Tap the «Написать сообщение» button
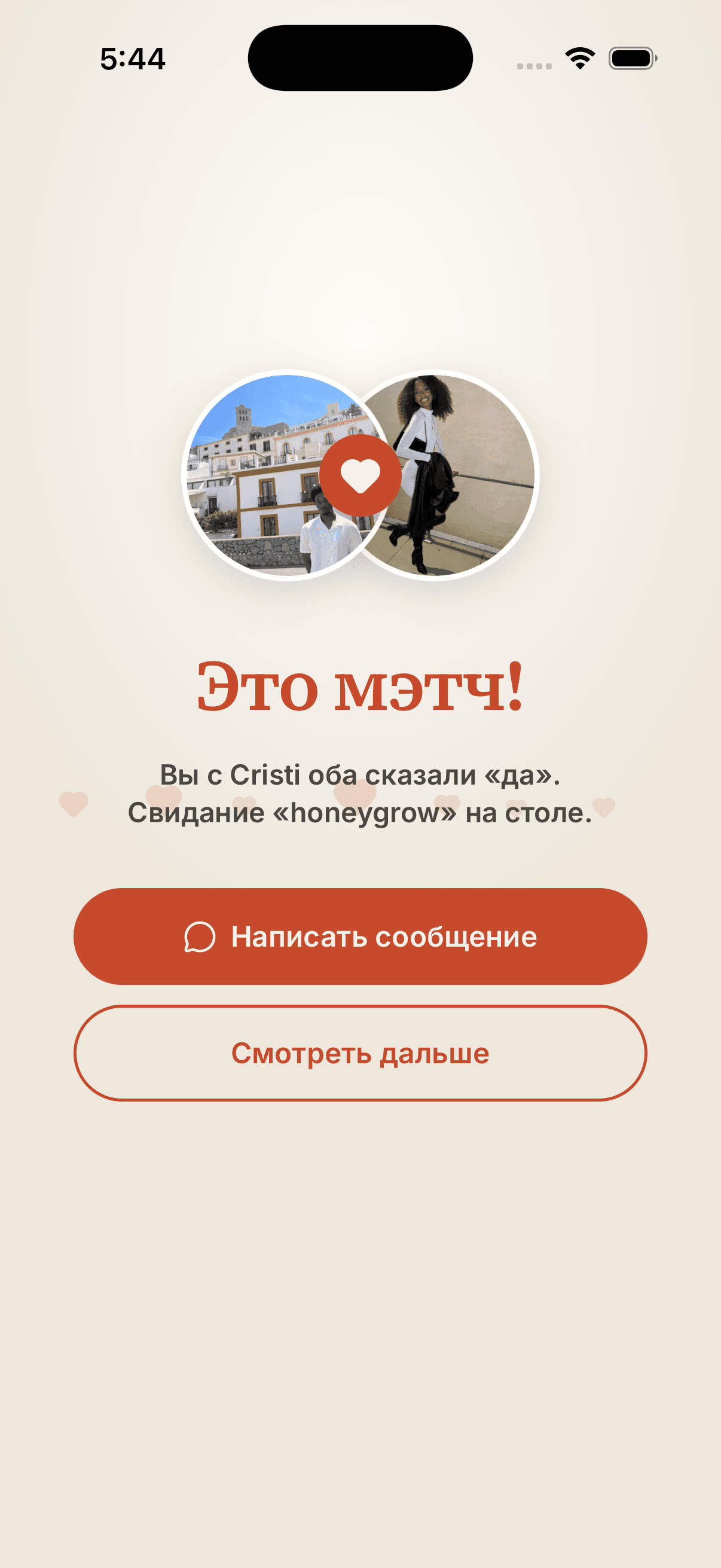This screenshot has height=1568, width=721. (360, 936)
